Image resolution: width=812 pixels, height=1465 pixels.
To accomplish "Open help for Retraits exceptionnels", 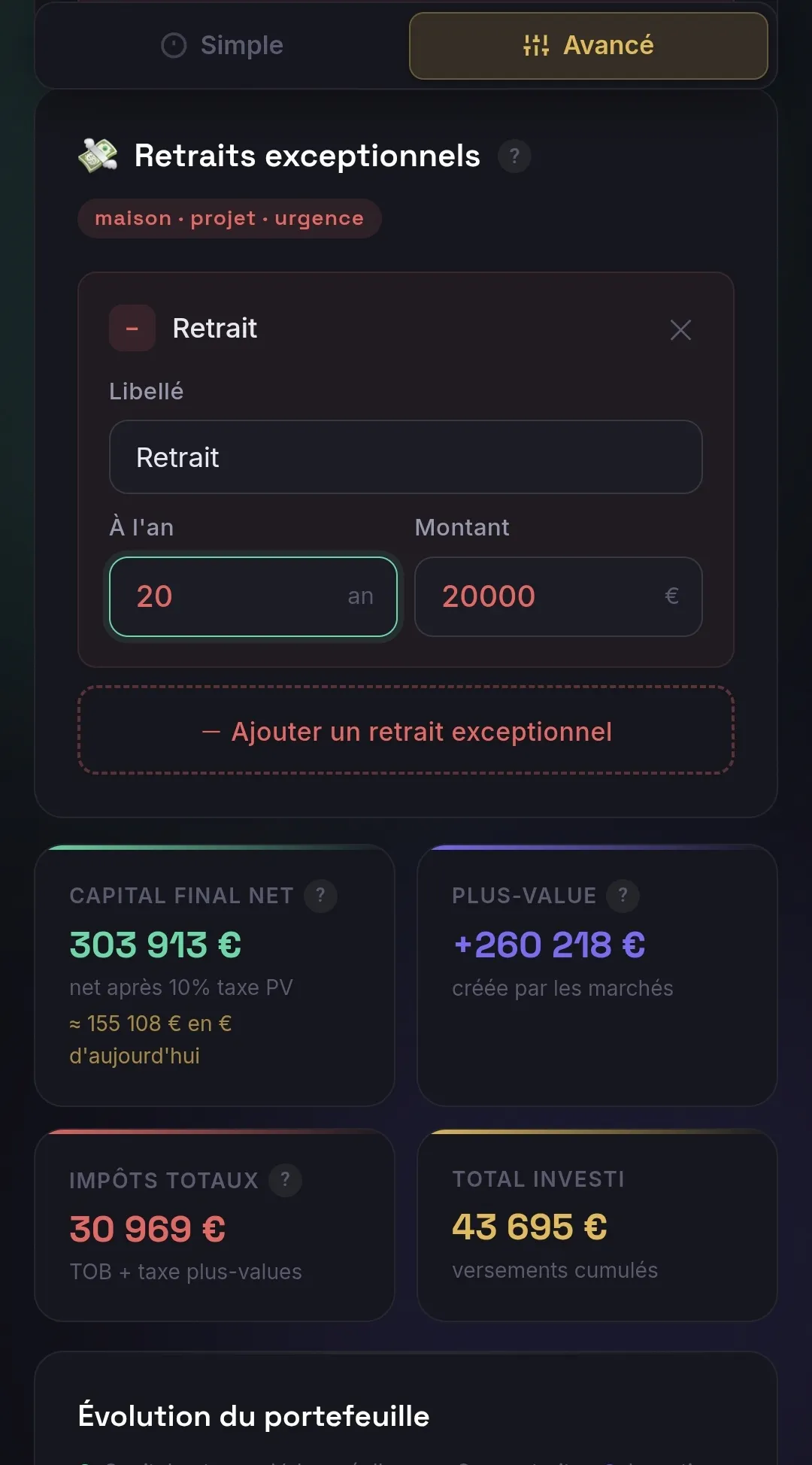I will tap(514, 156).
